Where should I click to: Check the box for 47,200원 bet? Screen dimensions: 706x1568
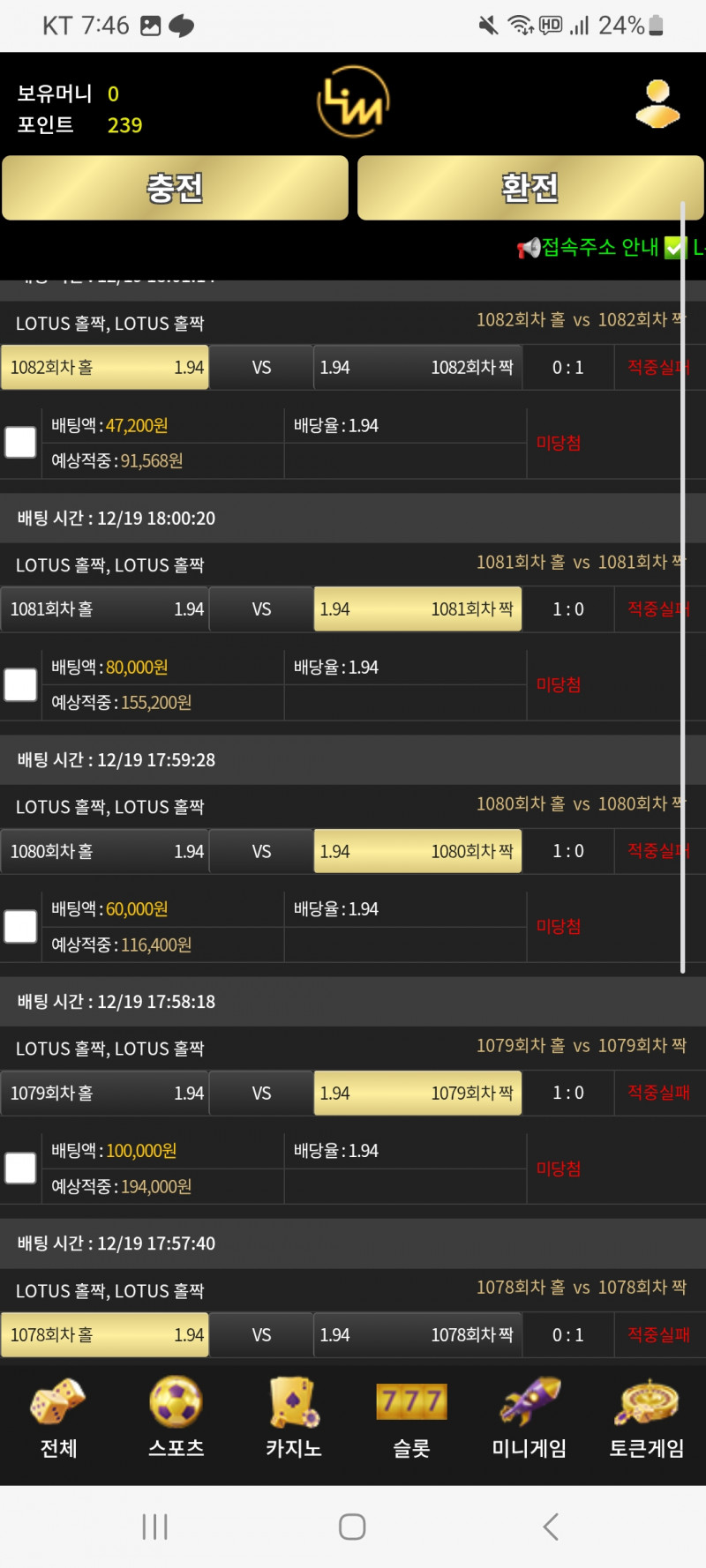[x=20, y=443]
